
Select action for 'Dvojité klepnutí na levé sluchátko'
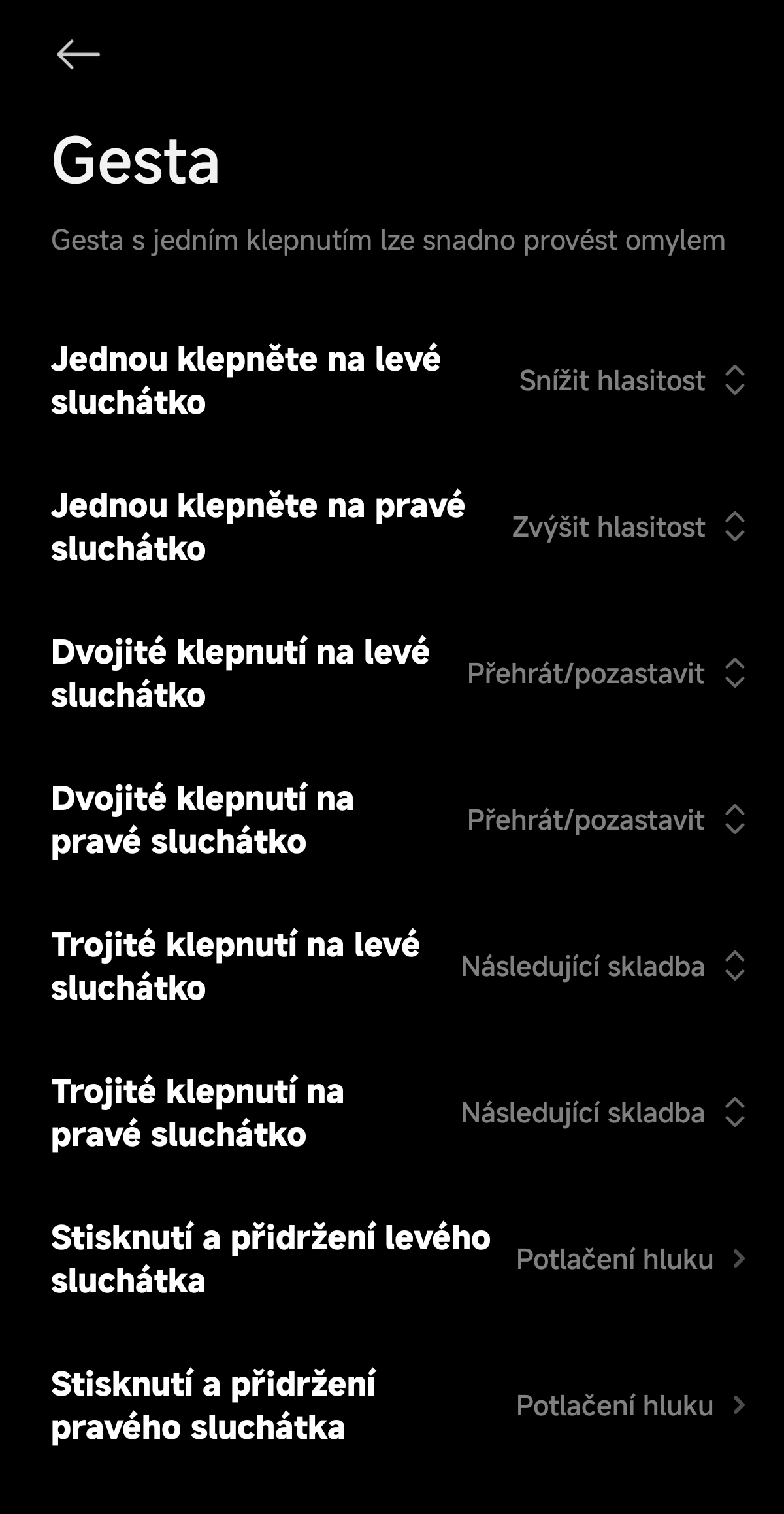(605, 673)
